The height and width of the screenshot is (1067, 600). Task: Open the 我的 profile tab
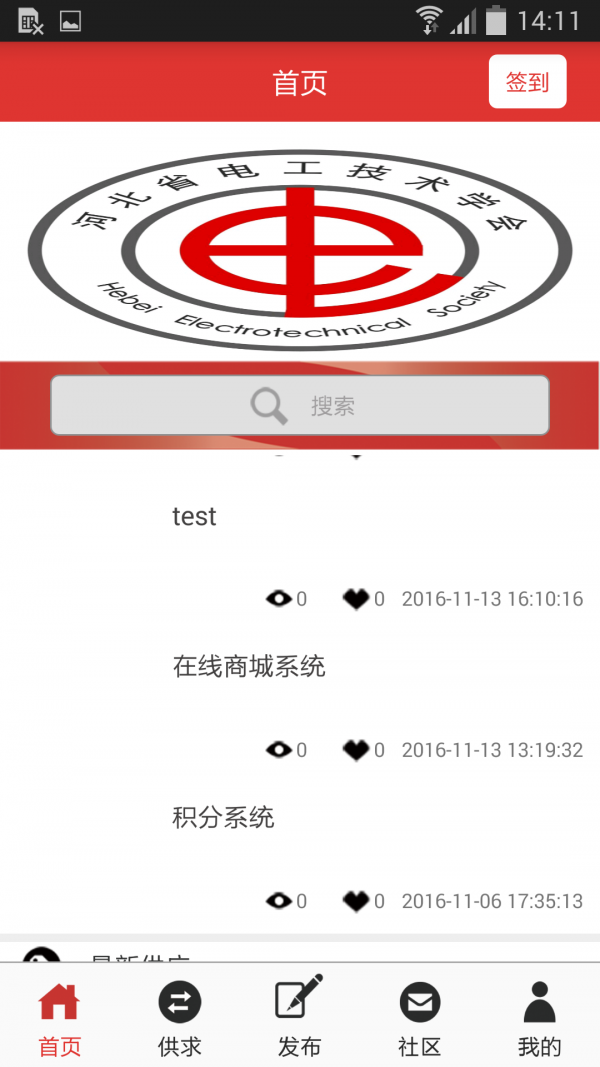(539, 1017)
